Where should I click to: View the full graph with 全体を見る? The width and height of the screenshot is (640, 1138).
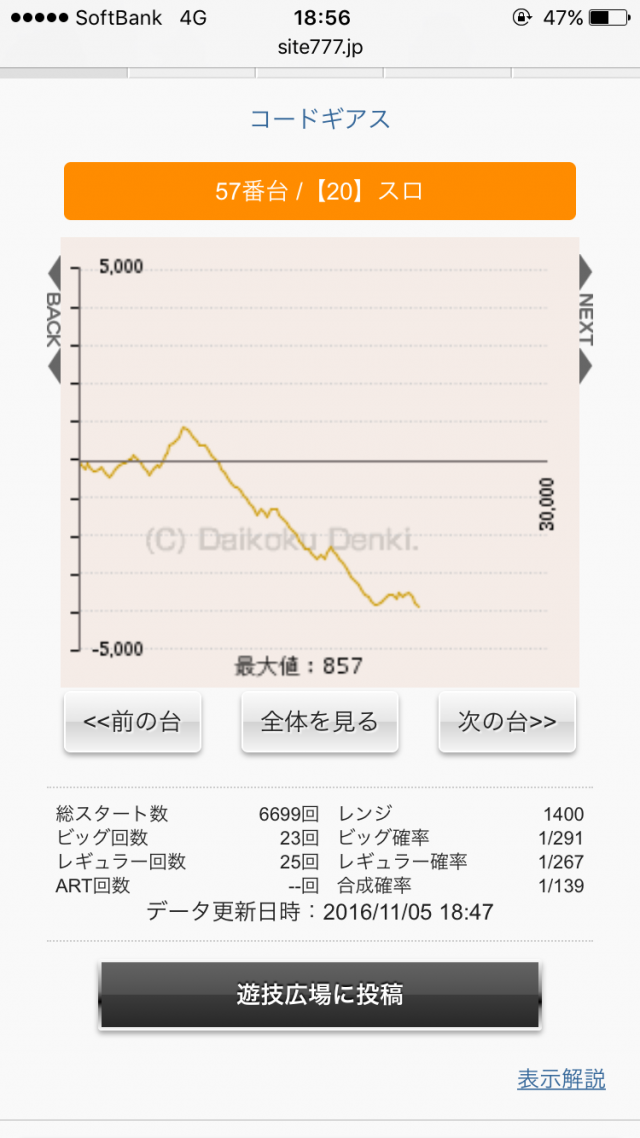pos(320,722)
